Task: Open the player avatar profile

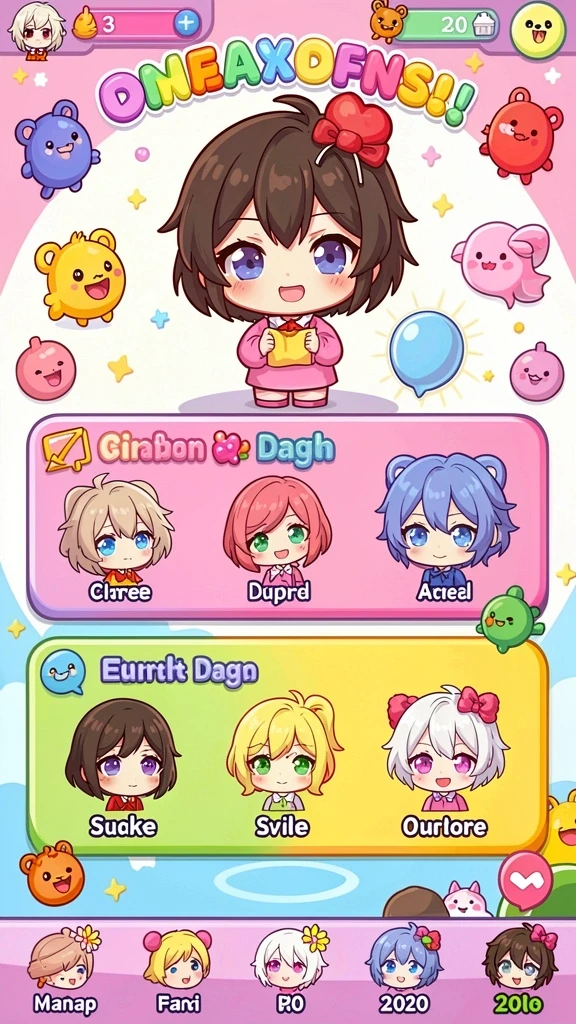Action: [x=37, y=29]
